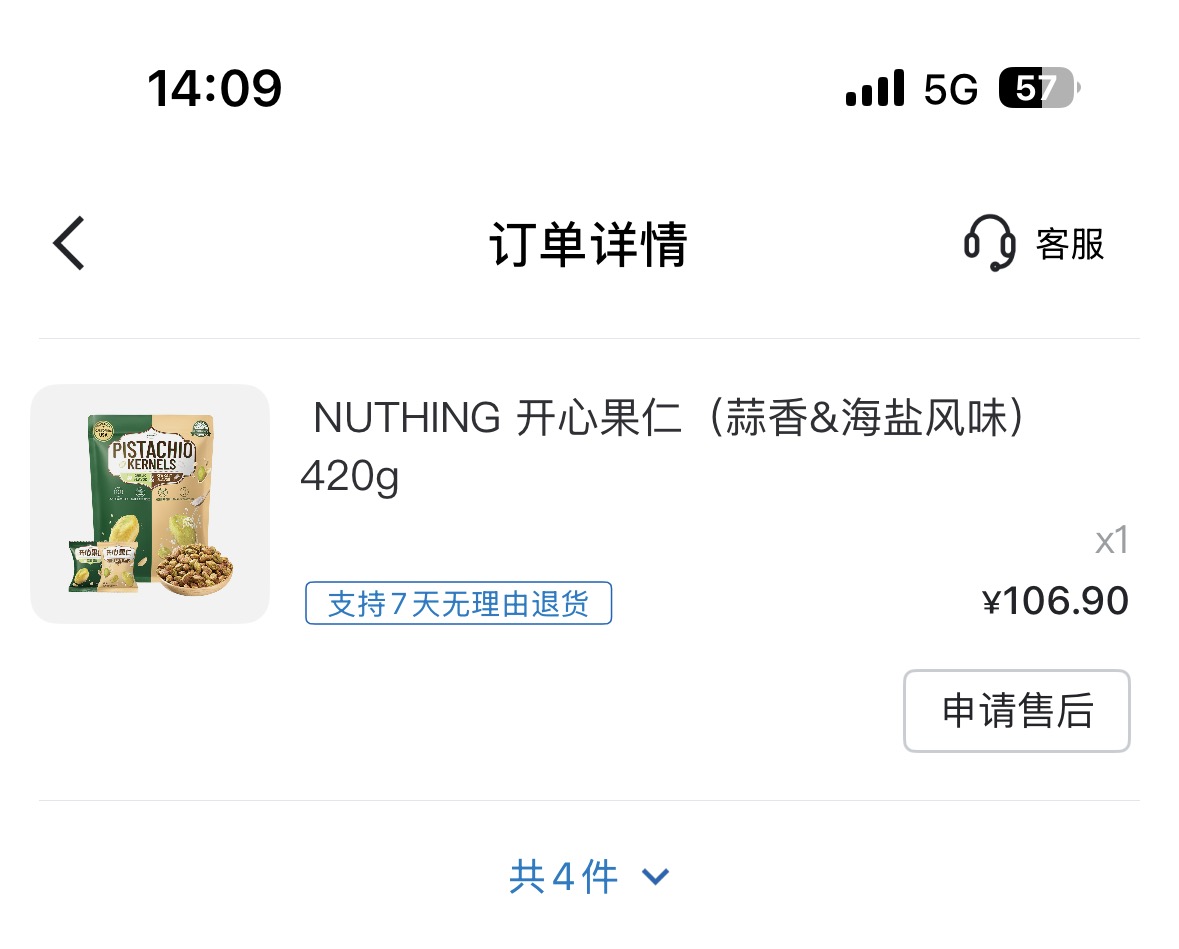The image size is (1179, 949).
Task: Go back from order details
Action: 69,244
